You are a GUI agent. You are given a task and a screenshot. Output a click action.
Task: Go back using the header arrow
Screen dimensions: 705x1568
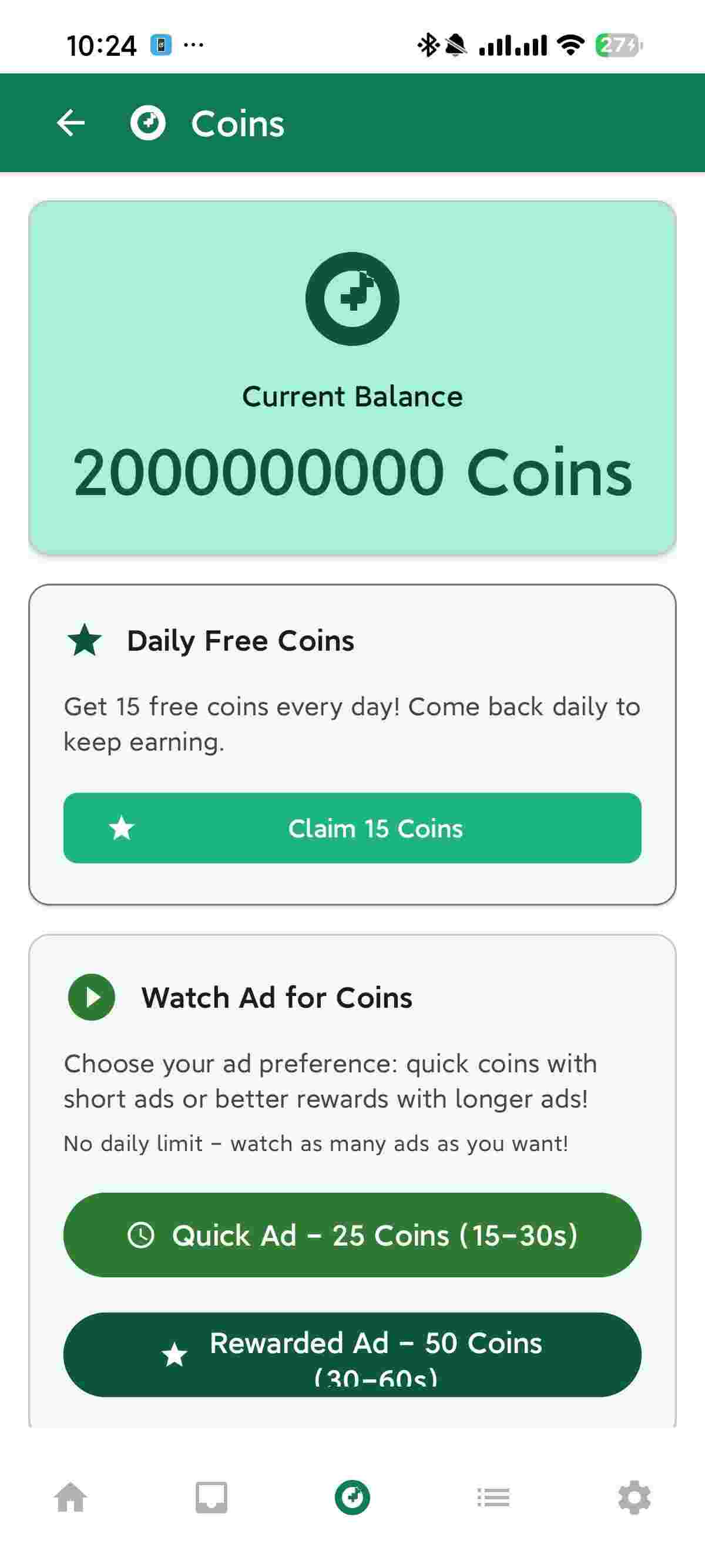pyautogui.click(x=70, y=123)
